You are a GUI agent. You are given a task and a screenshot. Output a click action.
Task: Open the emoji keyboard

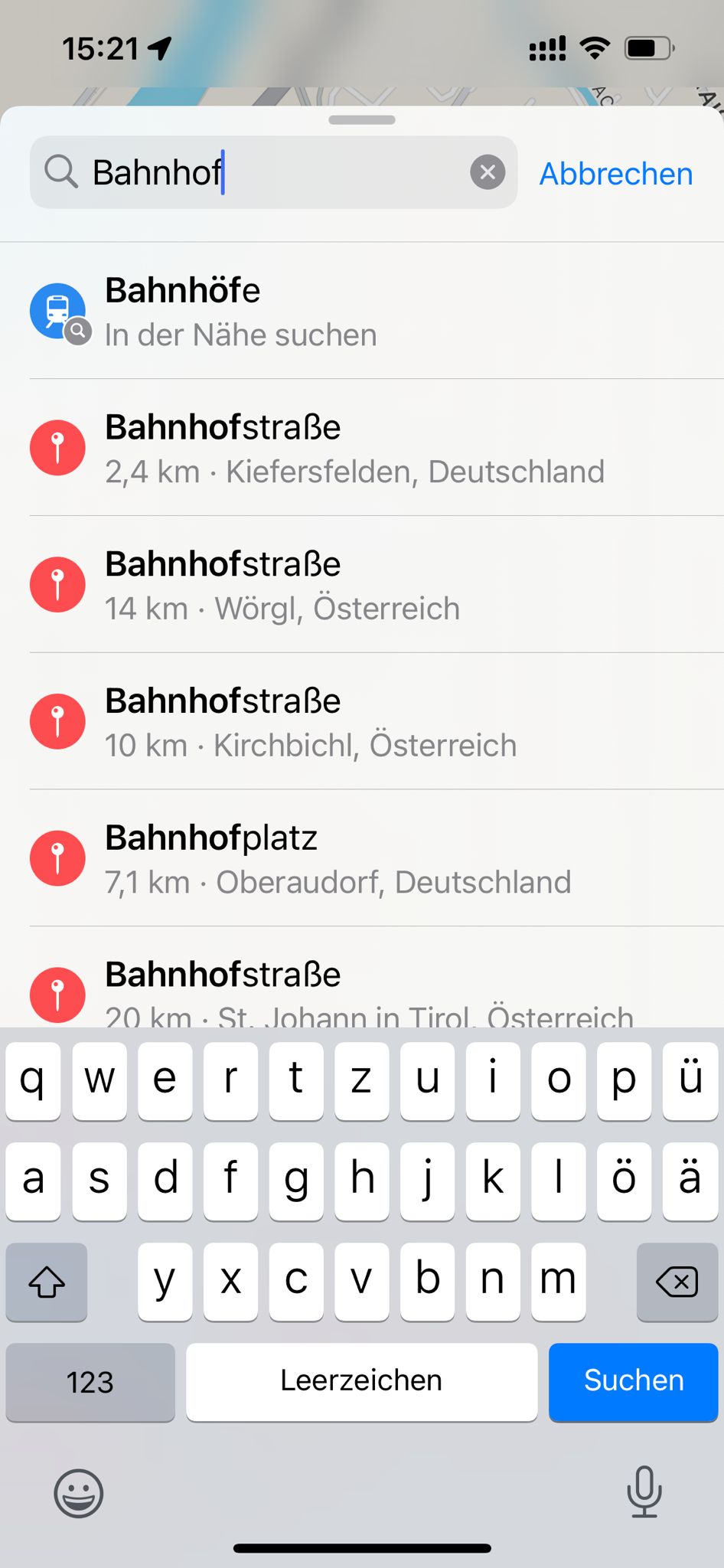coord(78,1492)
